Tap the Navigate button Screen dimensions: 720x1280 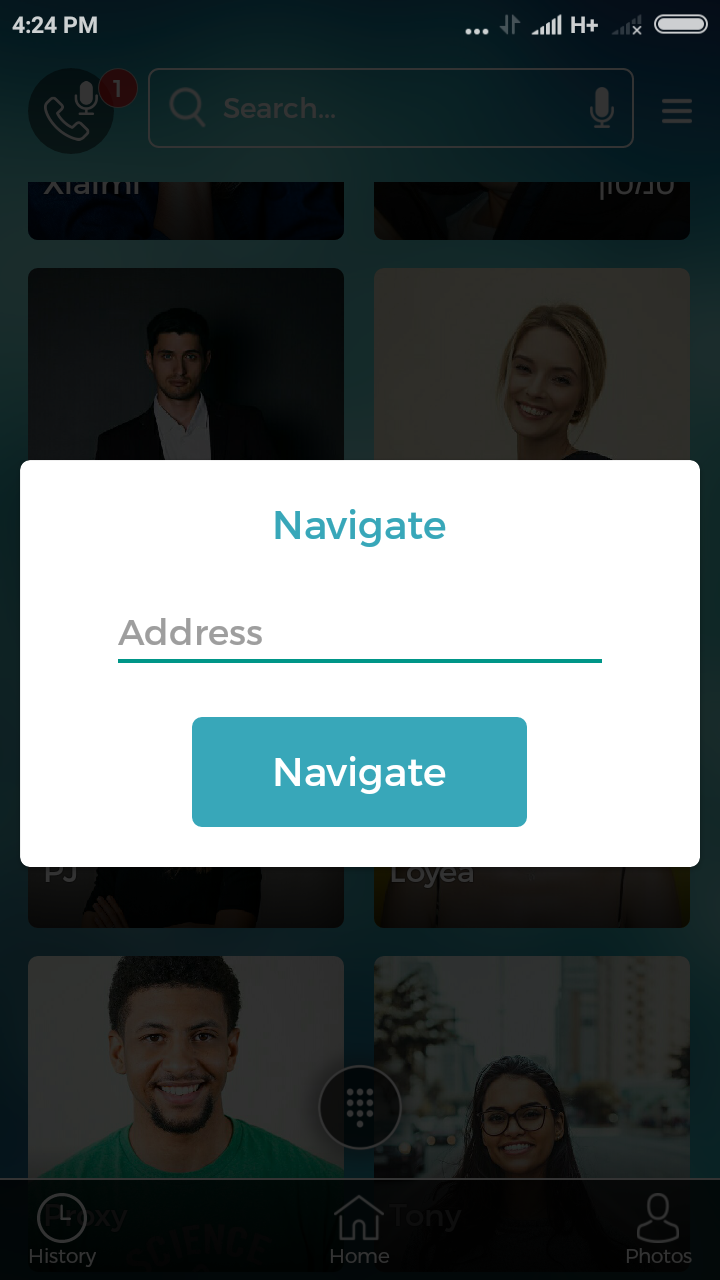(x=359, y=772)
